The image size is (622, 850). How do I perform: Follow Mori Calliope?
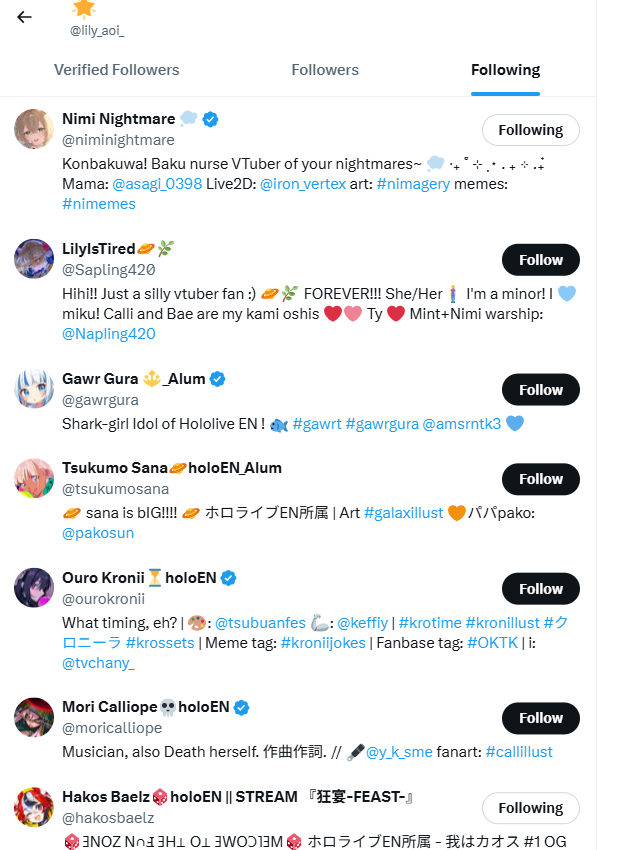pyautogui.click(x=540, y=718)
